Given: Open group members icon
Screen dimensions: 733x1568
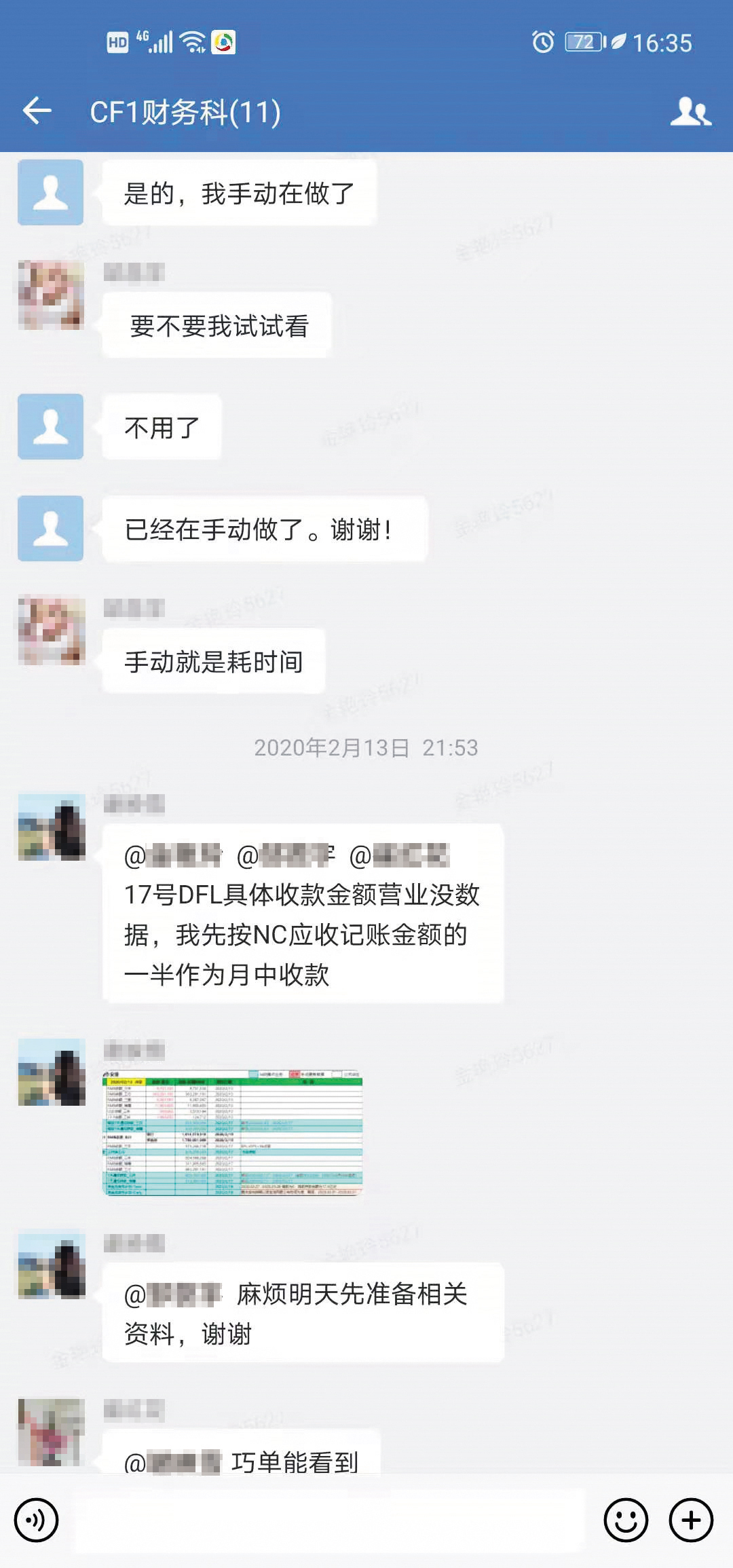Looking at the screenshot, I should coord(690,111).
